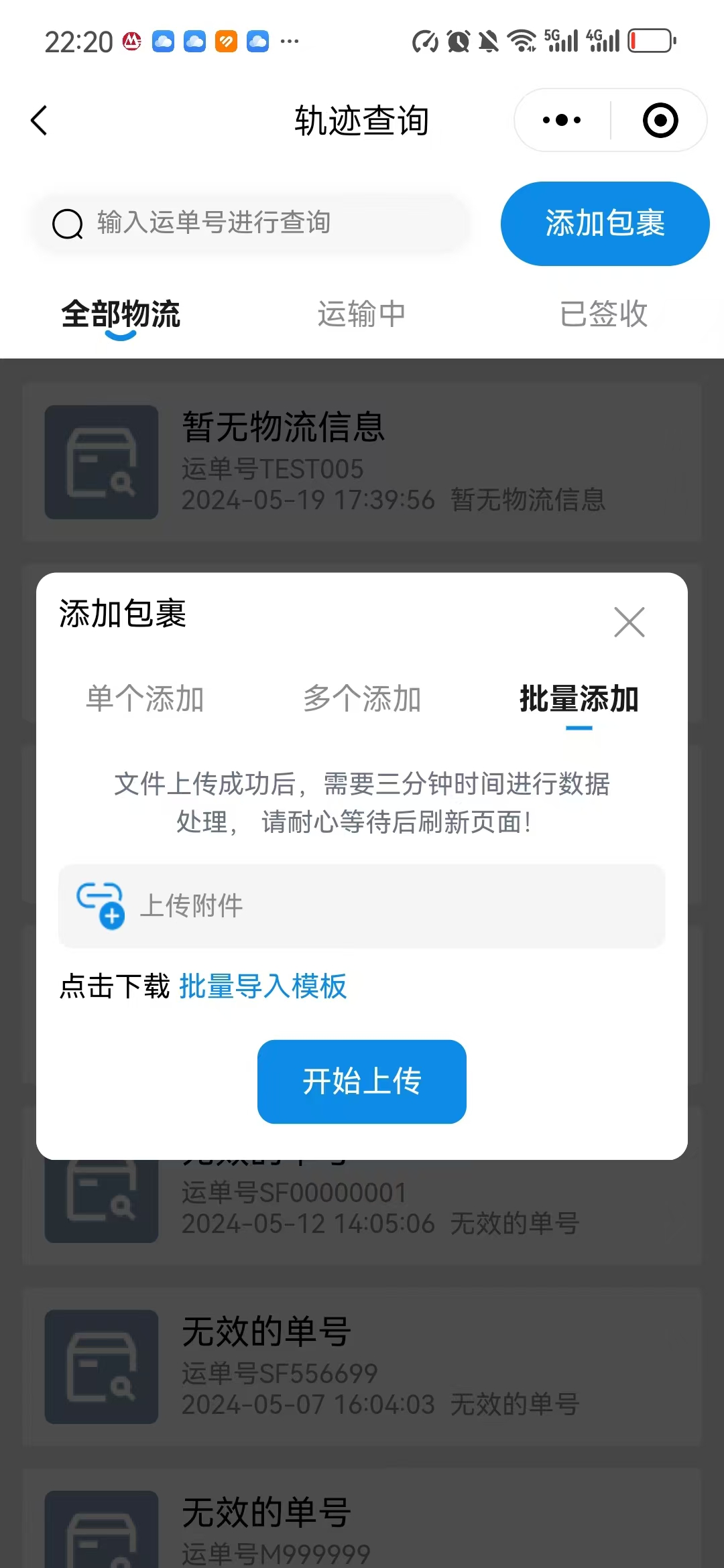
Task: Open the mini program more options menu
Action: 562,121
